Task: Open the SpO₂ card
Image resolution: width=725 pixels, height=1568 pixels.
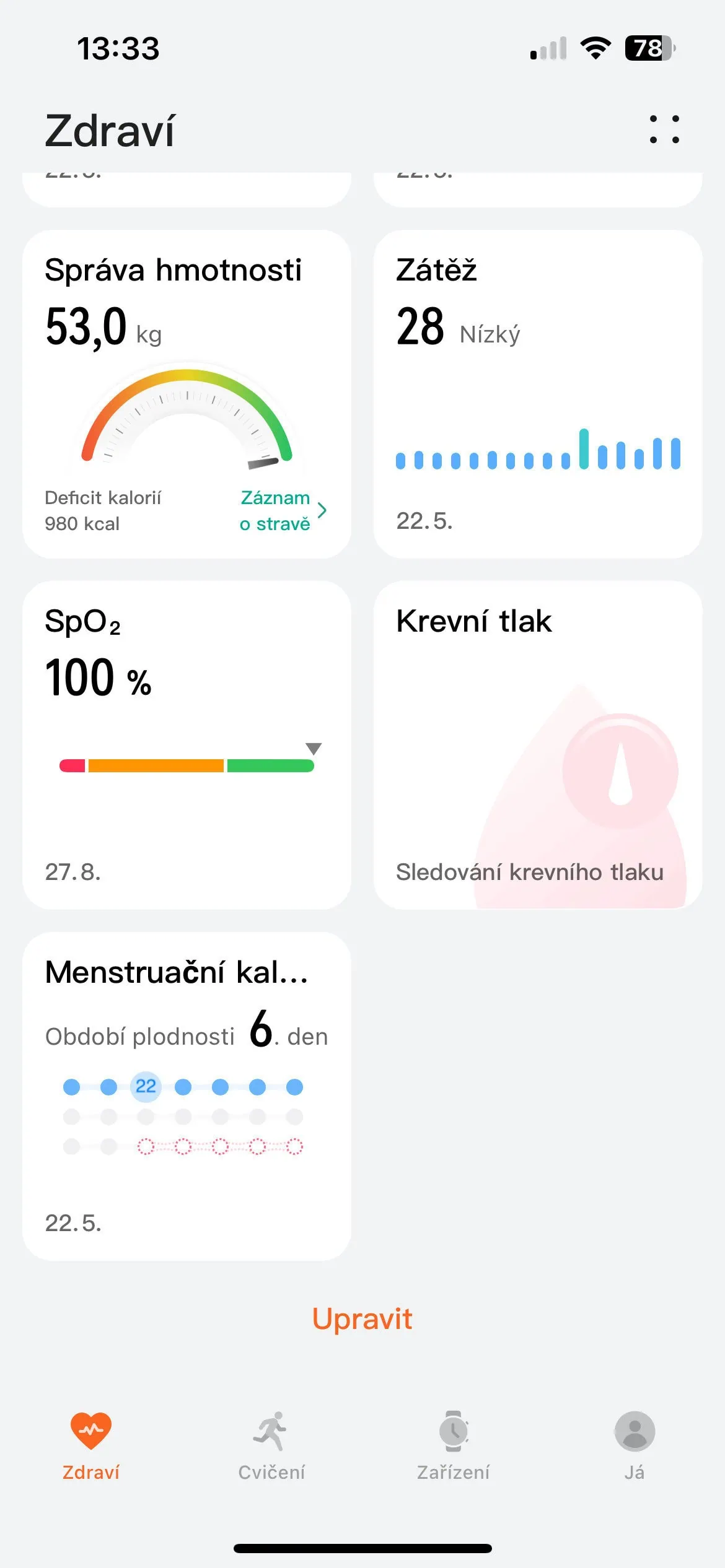Action: (186, 744)
